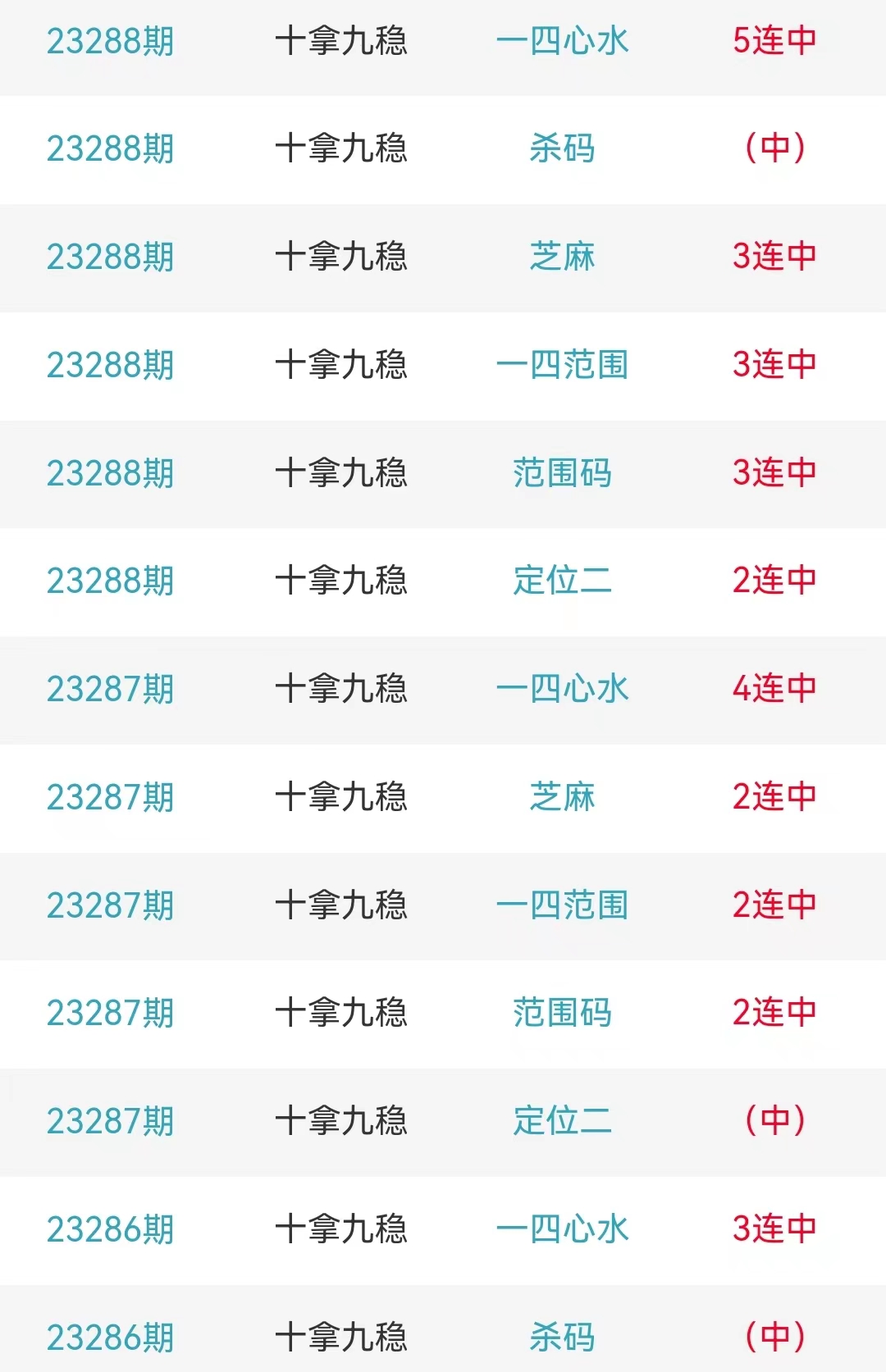Select the 23287期 一四范围 record

click(x=443, y=905)
